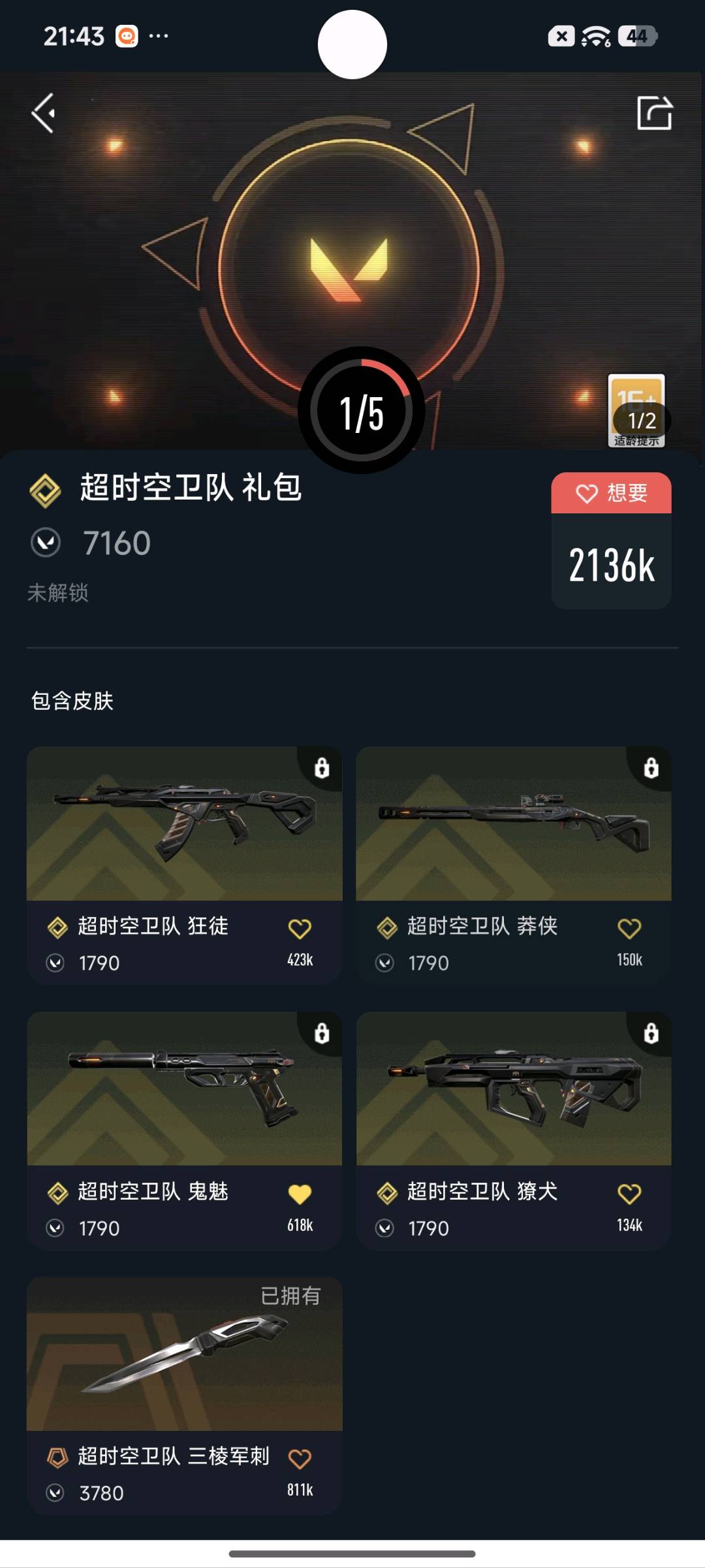Go back using the top-left arrow
Screen dimensions: 705x1568
(43, 113)
